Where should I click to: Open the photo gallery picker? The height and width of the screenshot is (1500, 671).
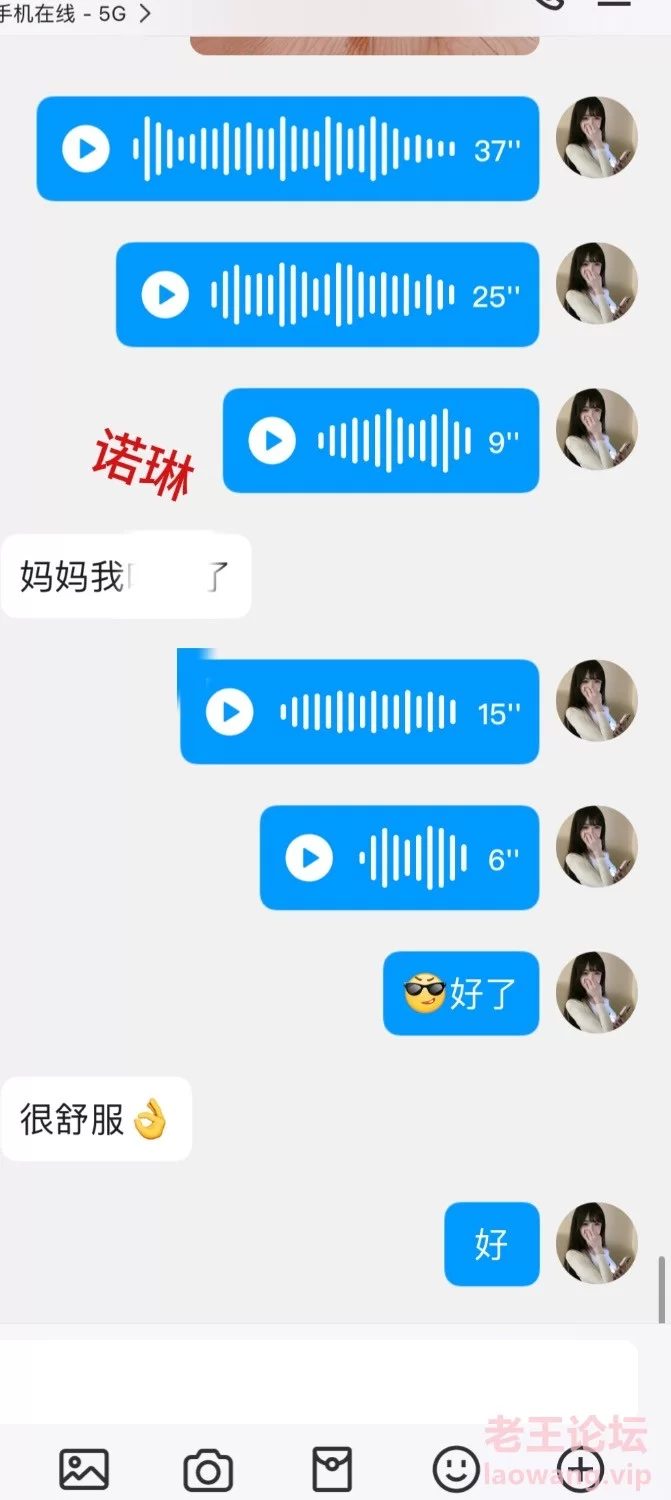coord(84,1470)
